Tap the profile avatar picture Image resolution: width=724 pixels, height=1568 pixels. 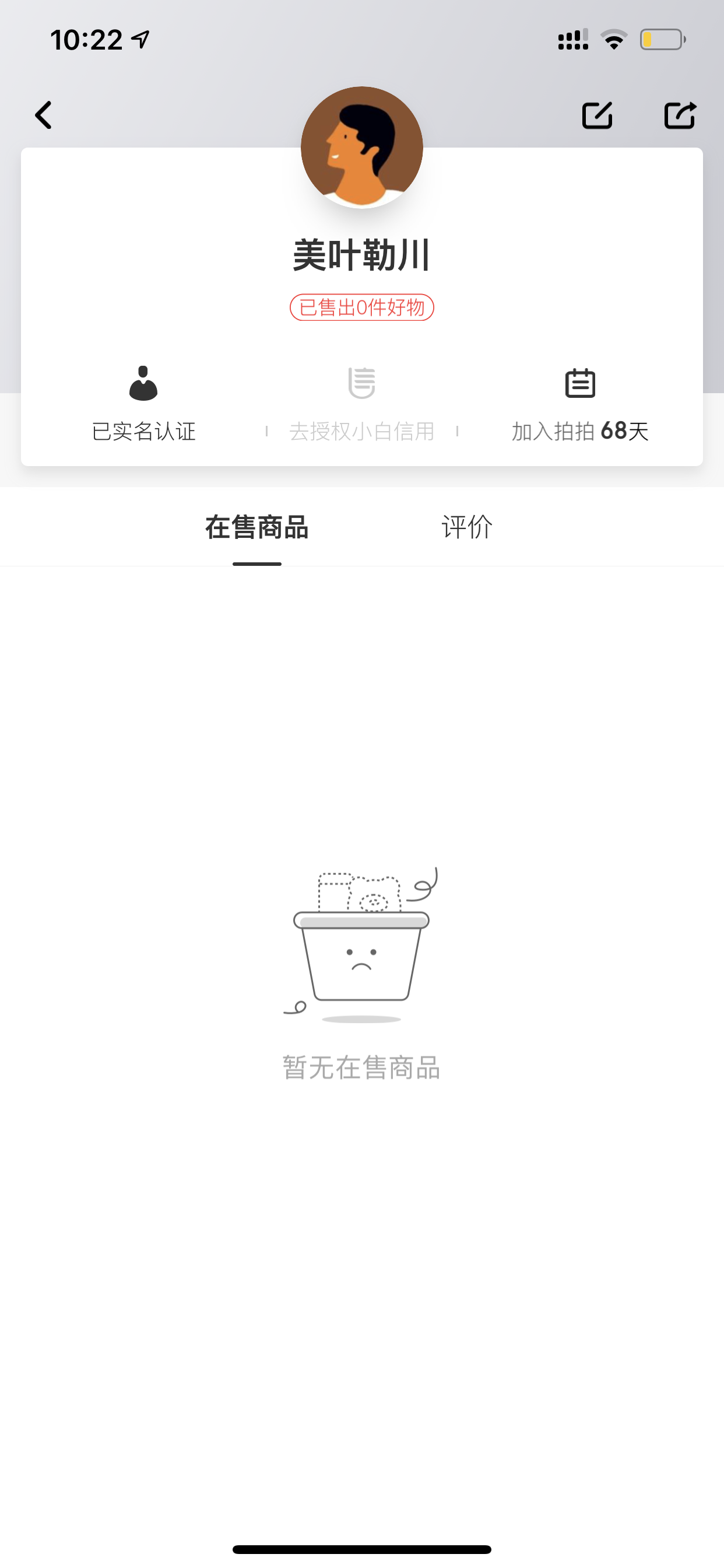click(362, 148)
